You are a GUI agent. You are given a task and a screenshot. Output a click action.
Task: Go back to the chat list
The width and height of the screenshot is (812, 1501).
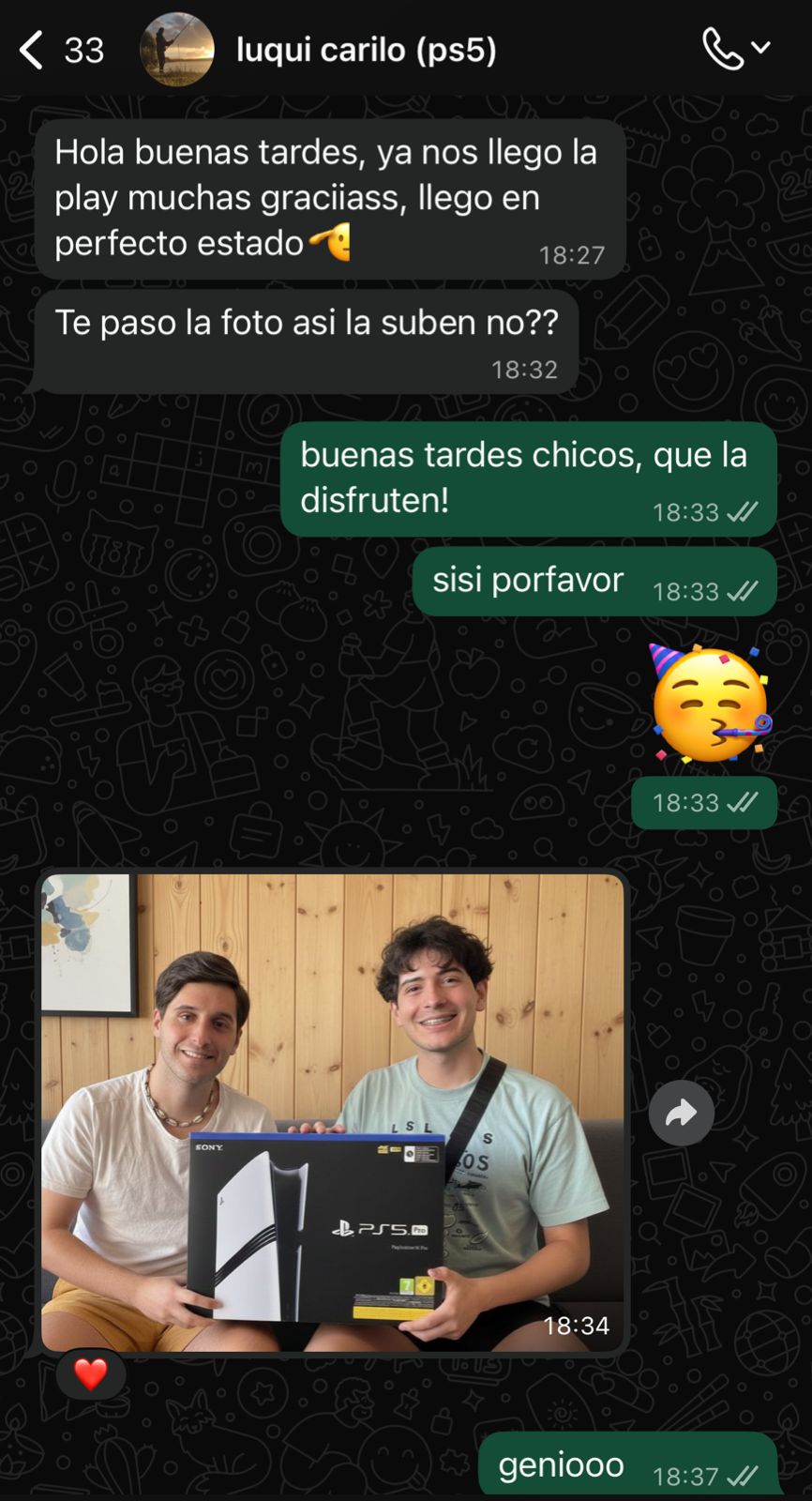(33, 50)
